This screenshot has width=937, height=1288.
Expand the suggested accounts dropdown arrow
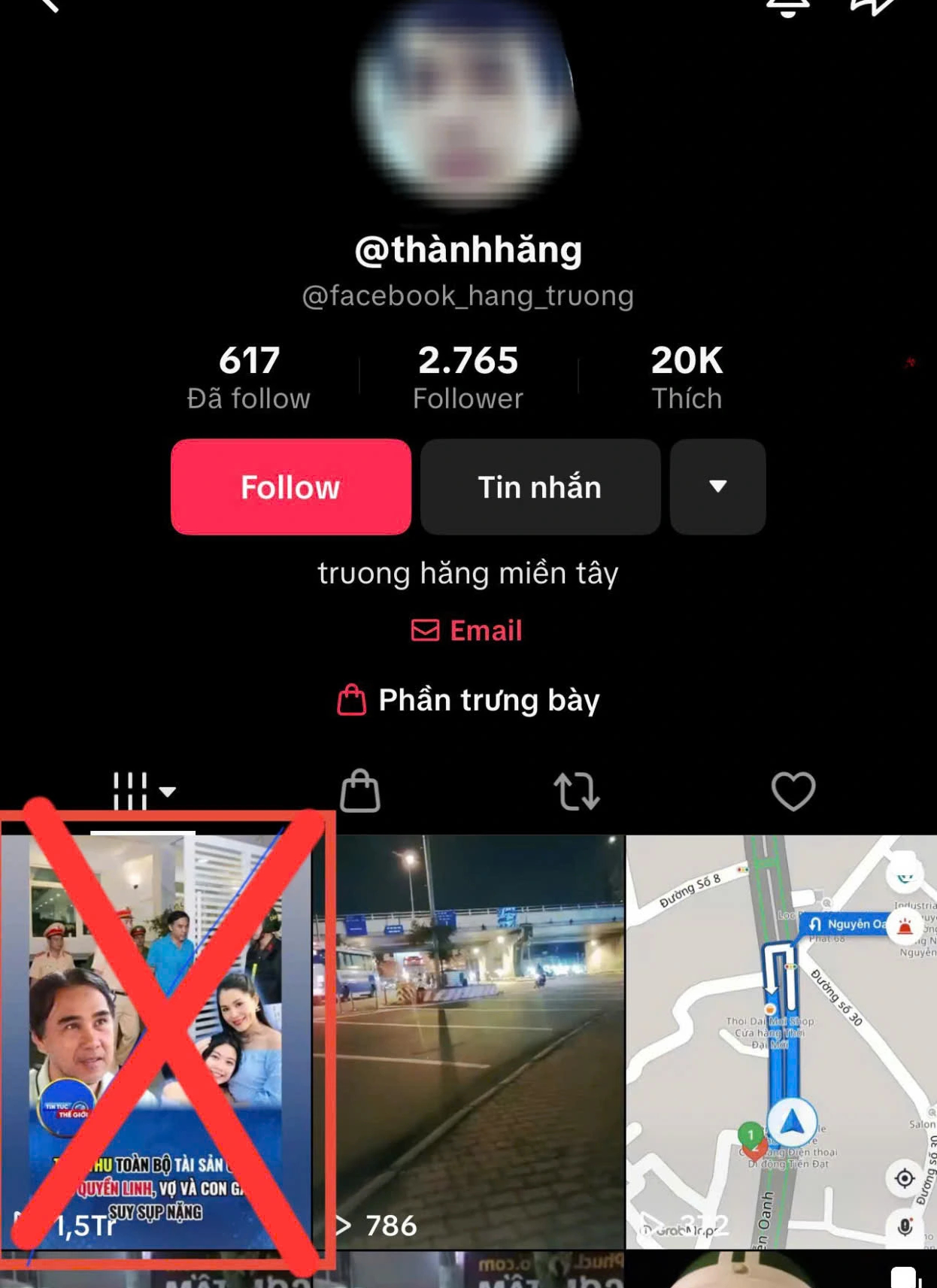click(717, 487)
